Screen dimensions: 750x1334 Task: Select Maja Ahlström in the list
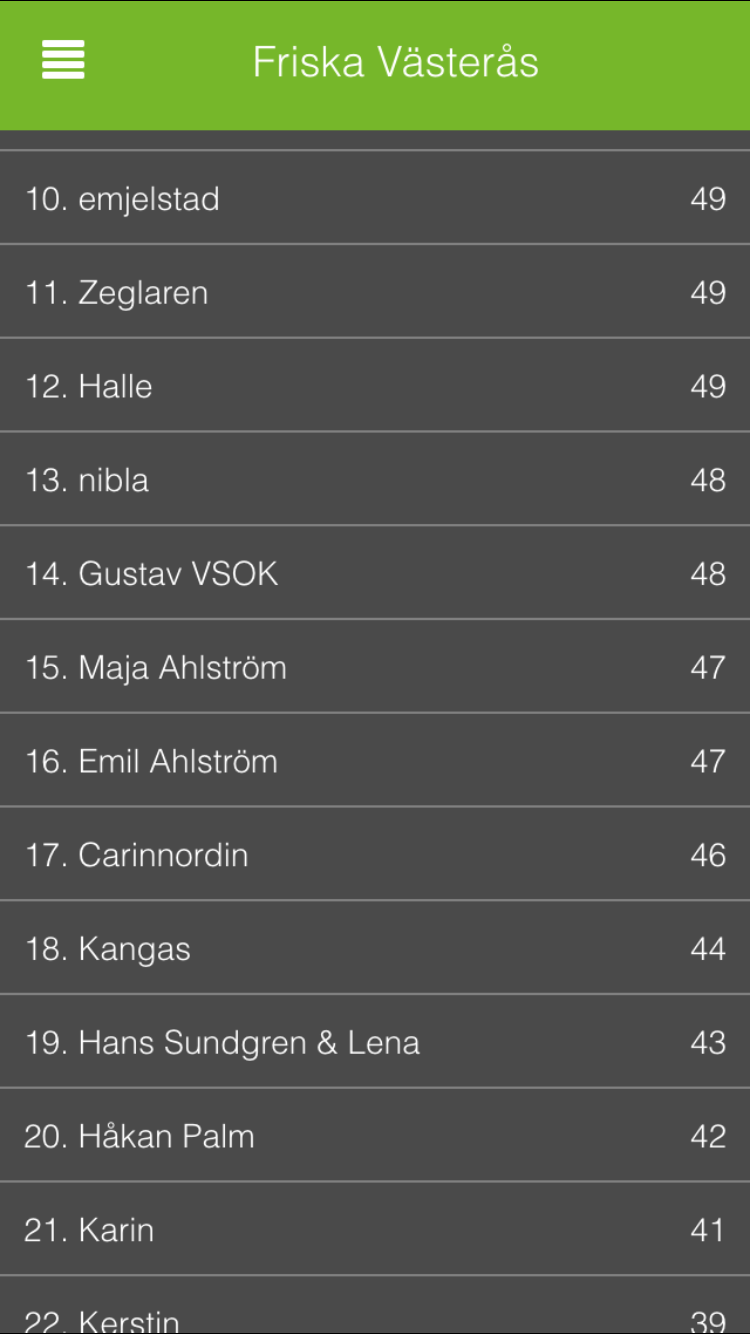point(375,667)
